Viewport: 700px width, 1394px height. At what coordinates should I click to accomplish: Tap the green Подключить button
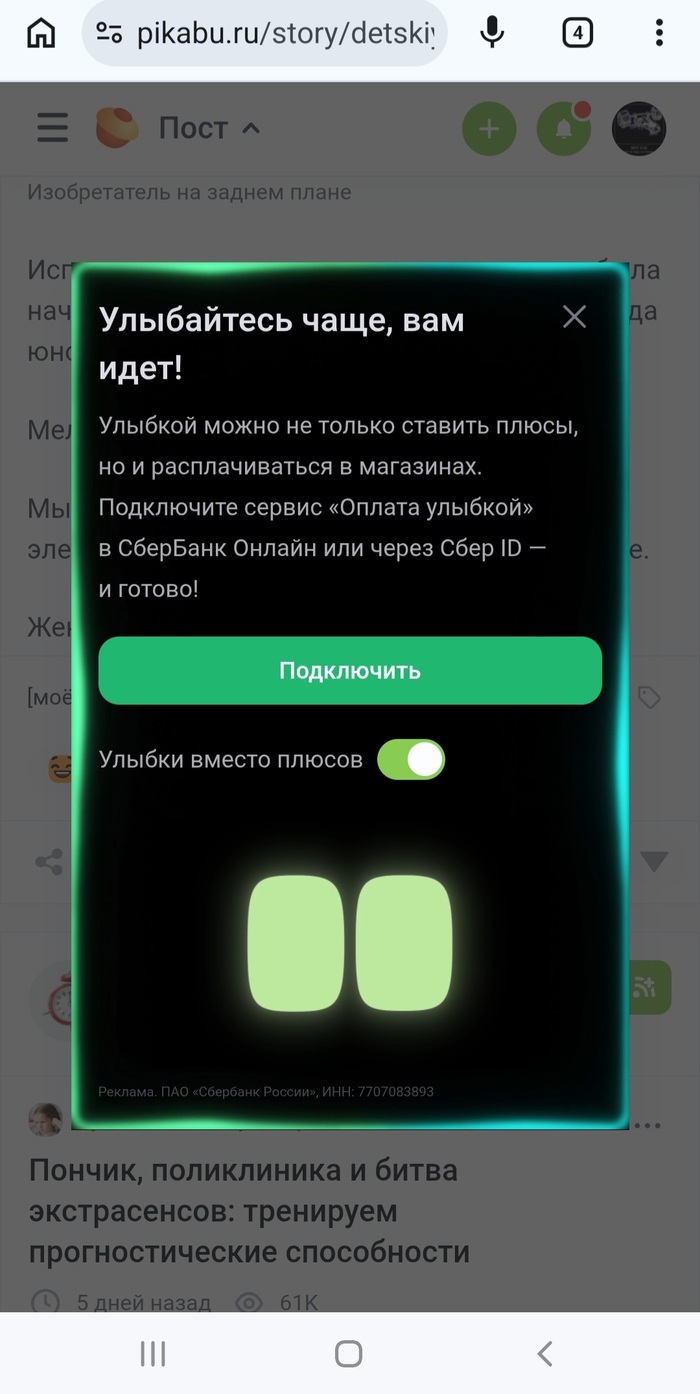[x=350, y=670]
